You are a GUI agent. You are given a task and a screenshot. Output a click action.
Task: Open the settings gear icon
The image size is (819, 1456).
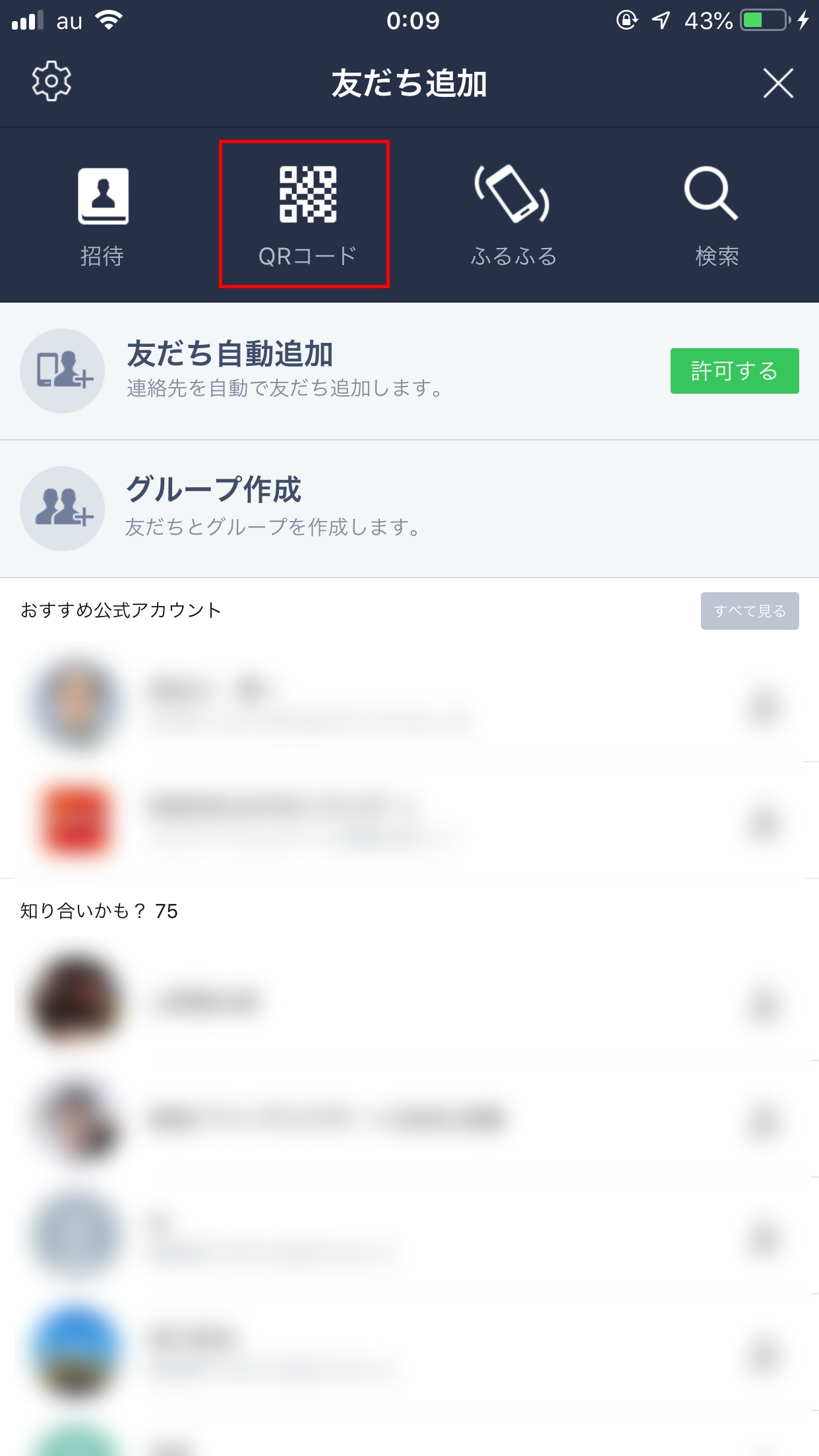point(51,82)
